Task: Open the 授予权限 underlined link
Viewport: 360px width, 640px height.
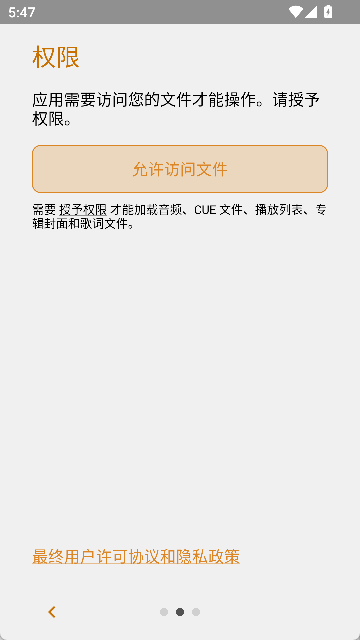Action: click(83, 210)
